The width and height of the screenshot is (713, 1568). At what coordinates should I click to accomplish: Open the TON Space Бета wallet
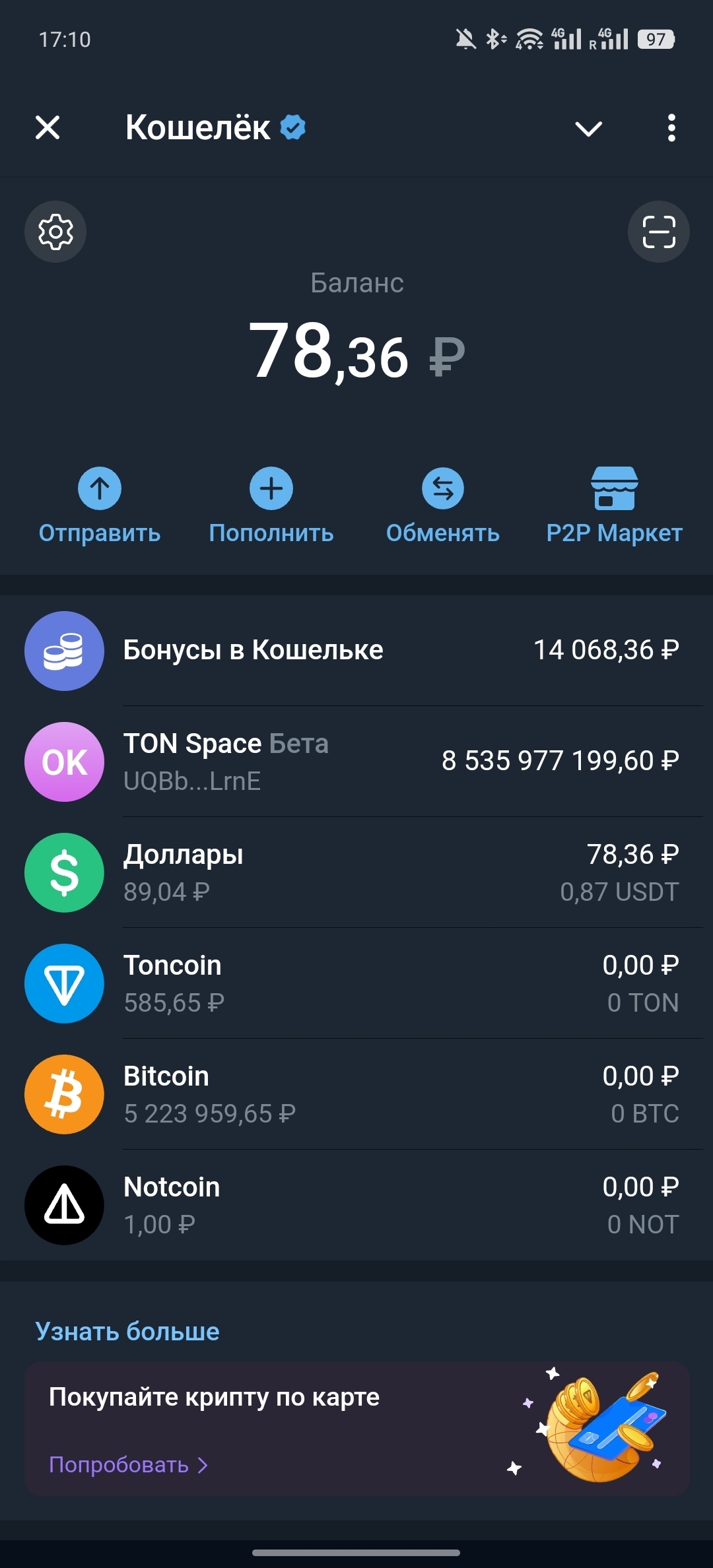pyautogui.click(x=356, y=762)
